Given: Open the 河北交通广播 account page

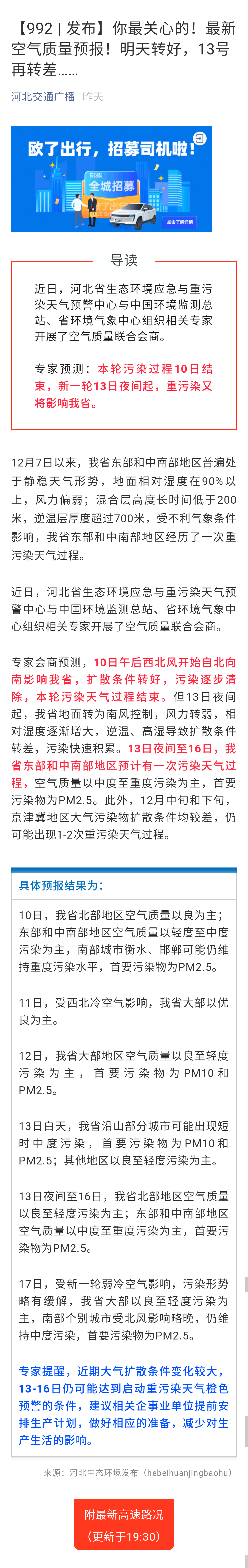Looking at the screenshot, I should [x=43, y=97].
